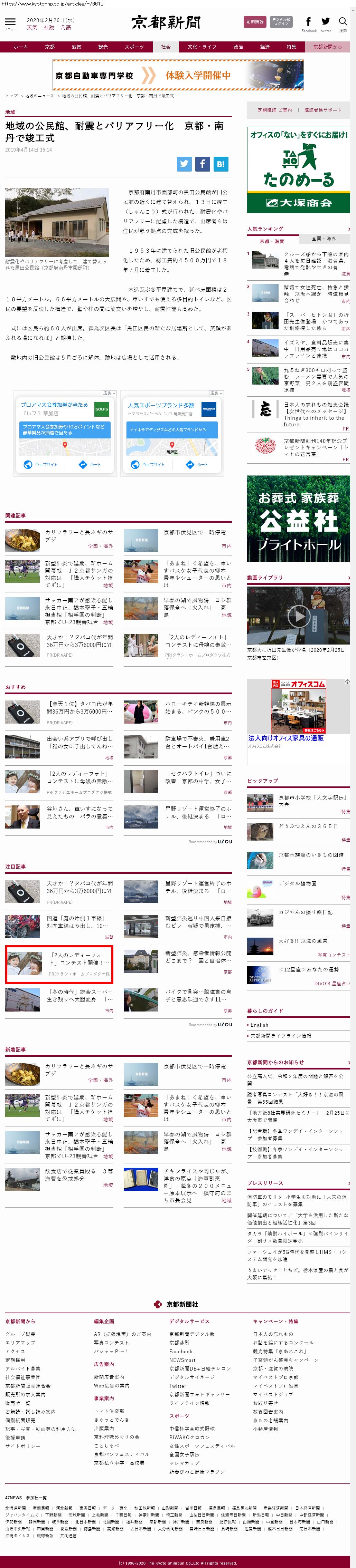Open the hamburger menu
Viewport: 356px width, 1568px height.
point(10,22)
